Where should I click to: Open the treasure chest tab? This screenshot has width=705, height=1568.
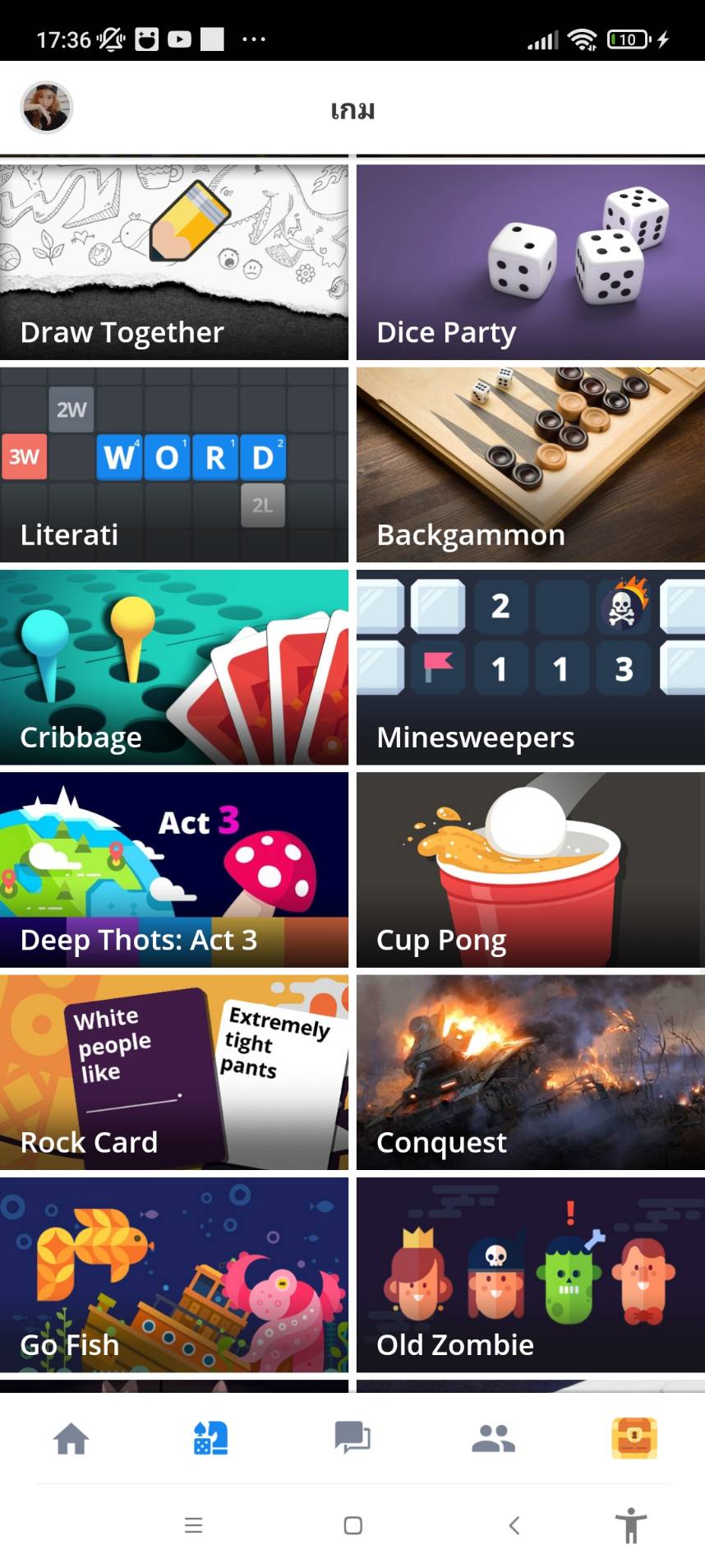(634, 1438)
